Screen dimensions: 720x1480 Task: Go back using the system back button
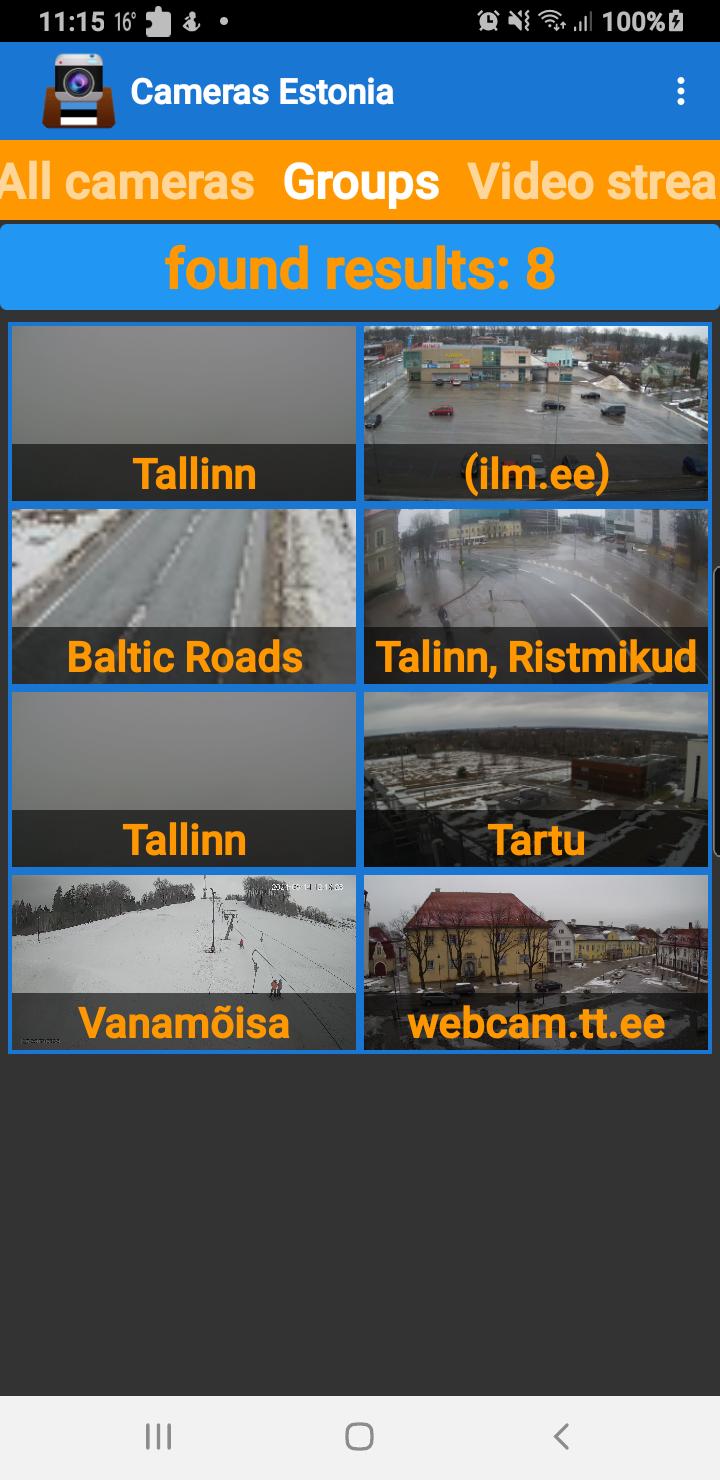(561, 1437)
